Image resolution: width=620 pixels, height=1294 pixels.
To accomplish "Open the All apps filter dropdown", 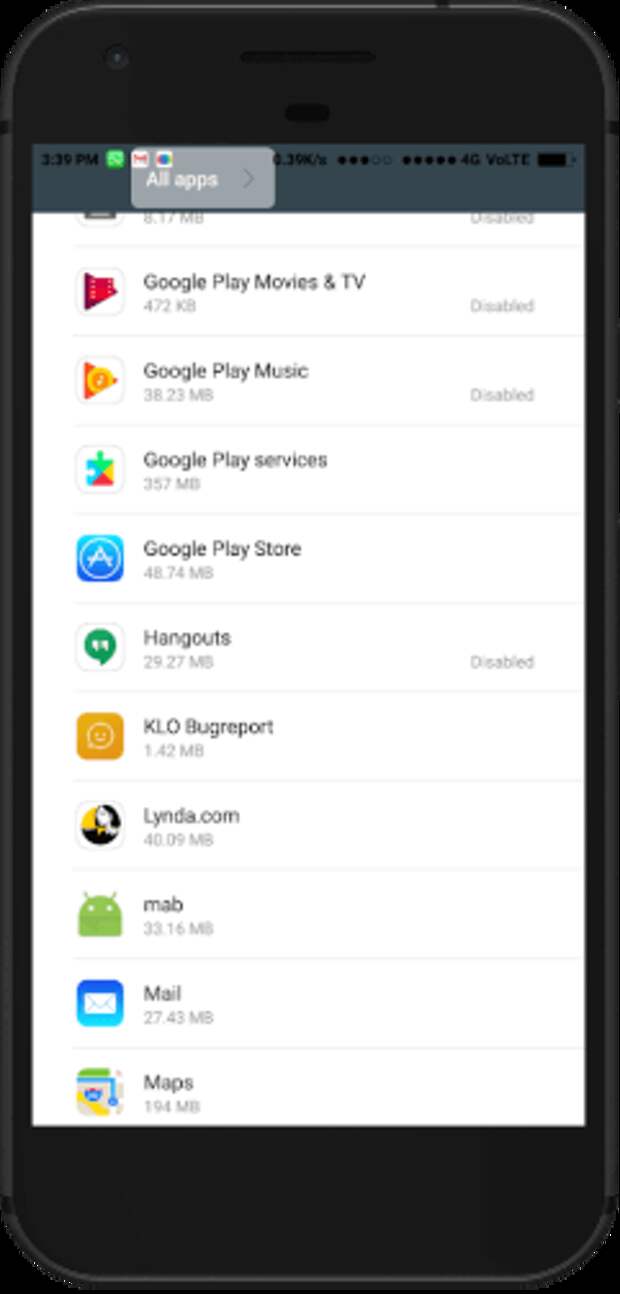I will coord(202,179).
